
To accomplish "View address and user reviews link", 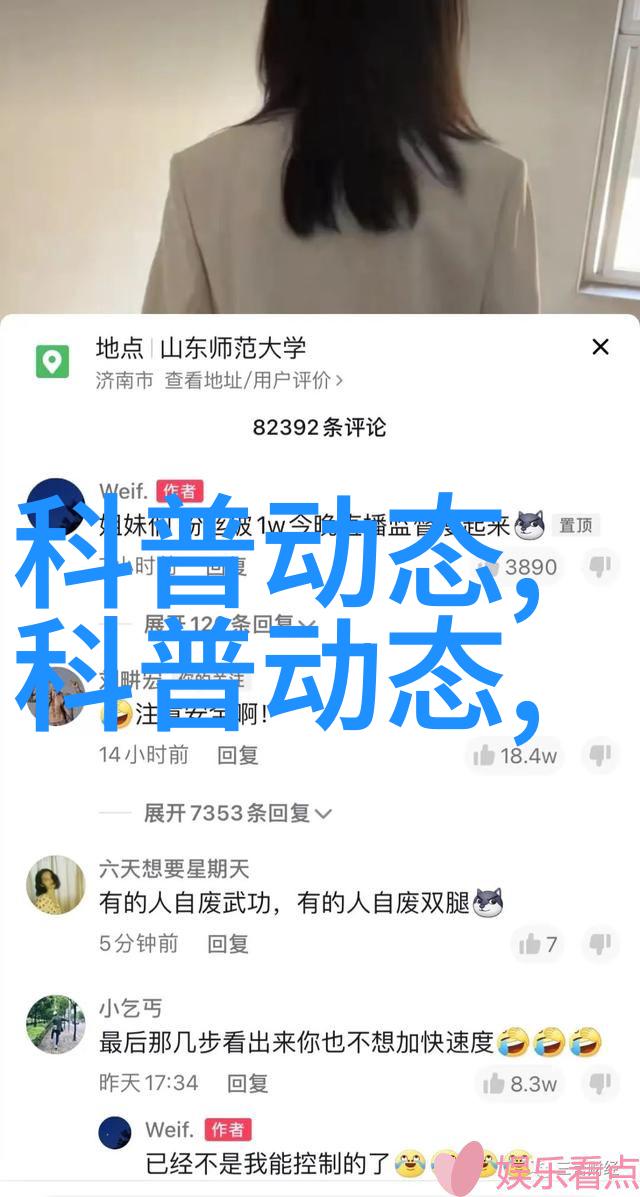I will [254, 380].
